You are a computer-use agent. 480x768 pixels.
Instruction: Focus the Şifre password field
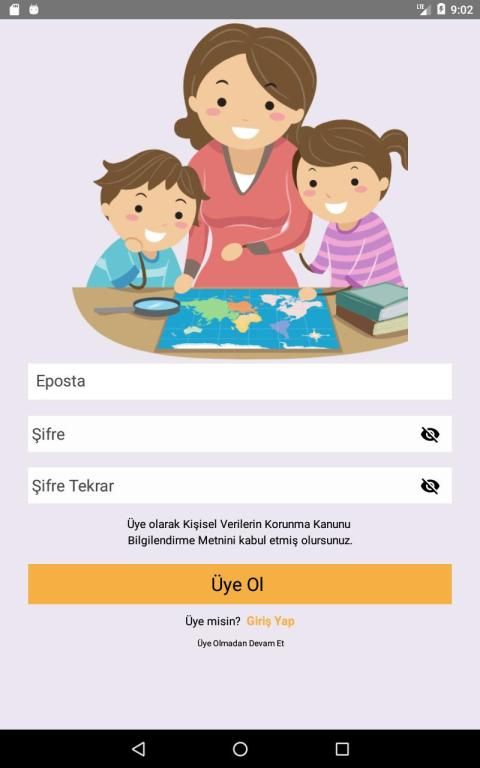[x=240, y=434]
